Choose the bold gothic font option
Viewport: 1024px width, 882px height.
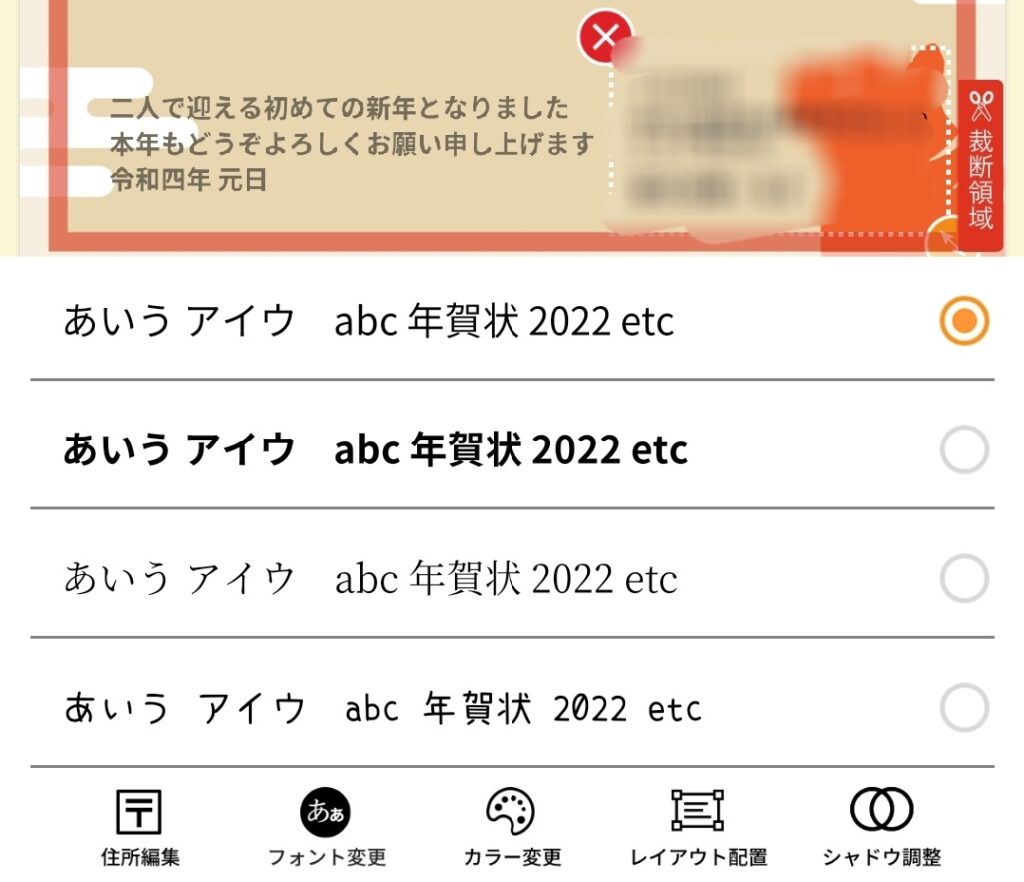click(964, 451)
